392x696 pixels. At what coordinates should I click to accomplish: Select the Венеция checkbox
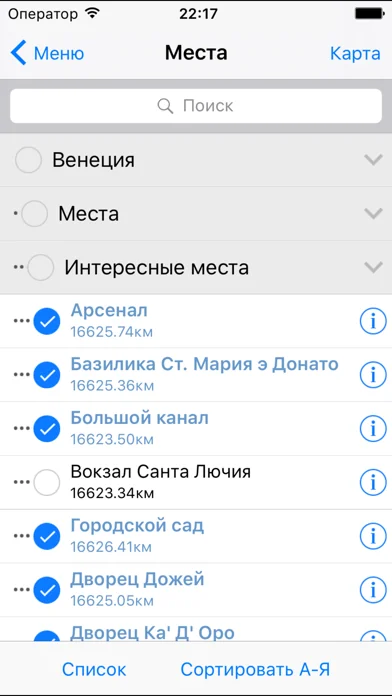click(28, 160)
